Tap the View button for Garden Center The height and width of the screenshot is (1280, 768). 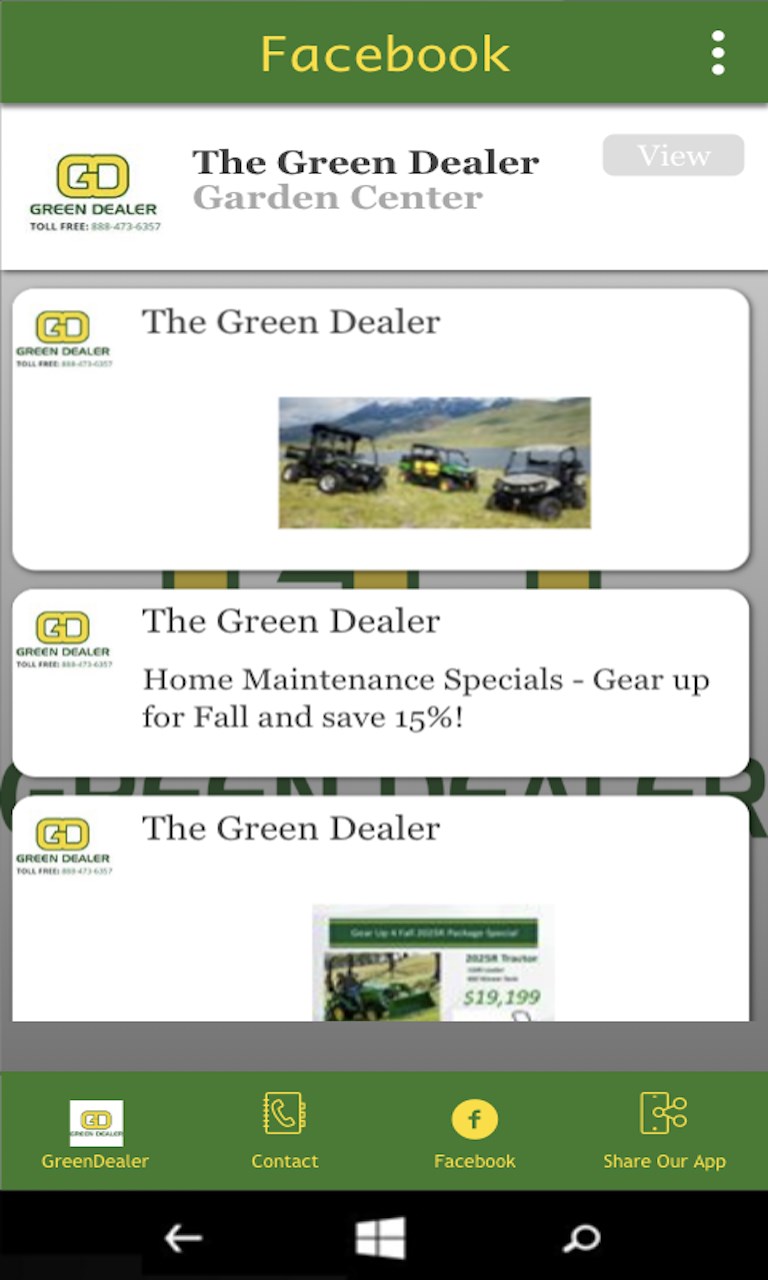click(x=673, y=156)
